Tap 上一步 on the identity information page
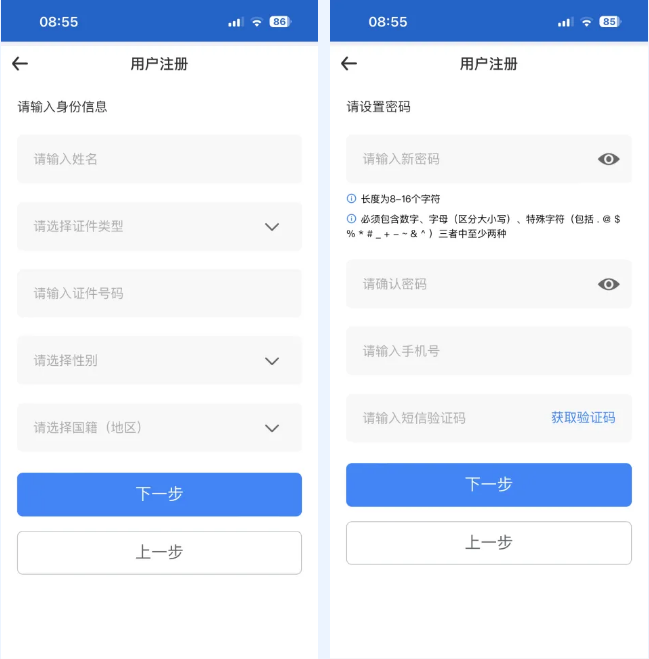649x659 pixels. coord(159,552)
